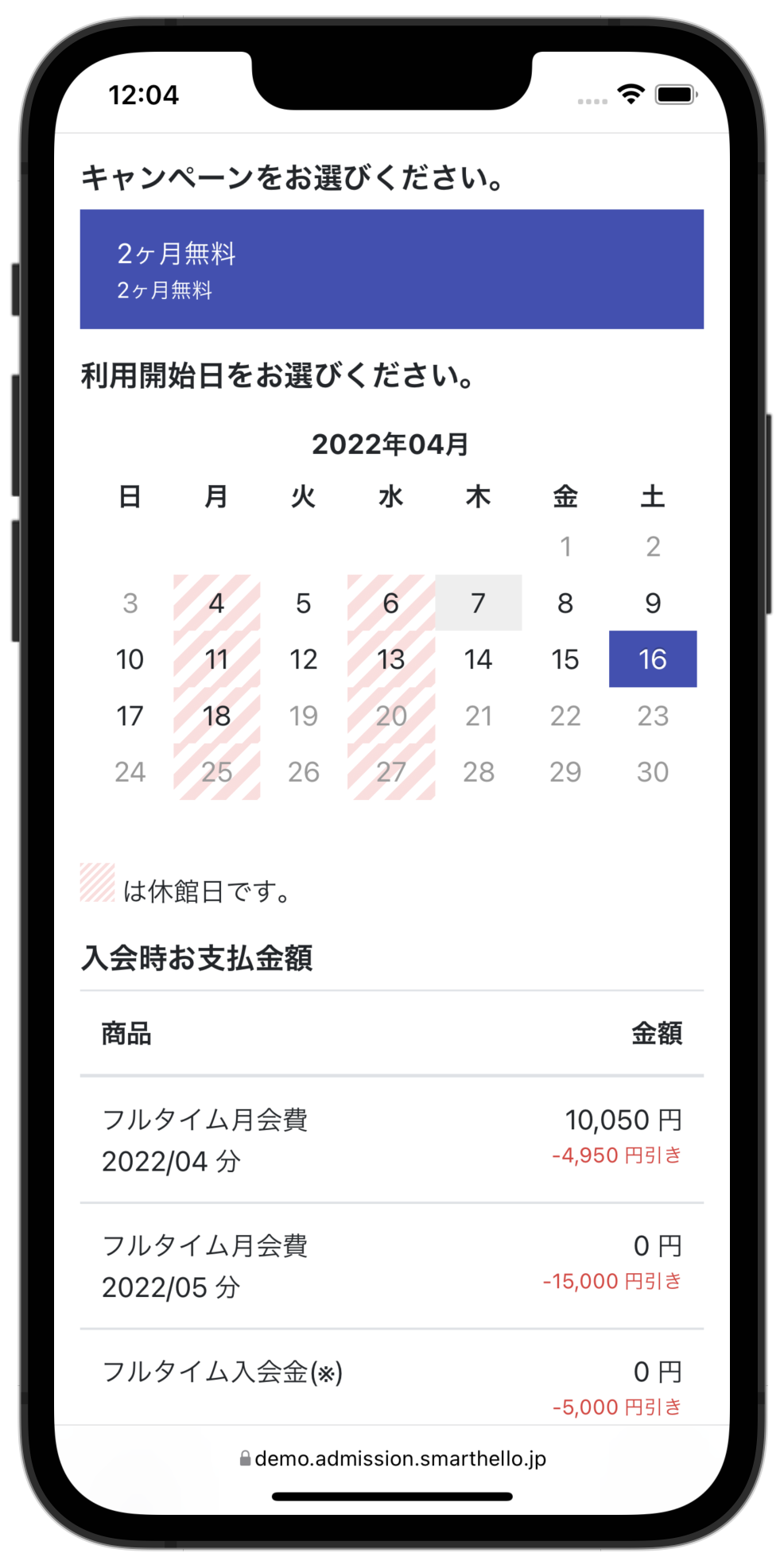
Task: Select April 14 as start date
Action: [x=478, y=659]
